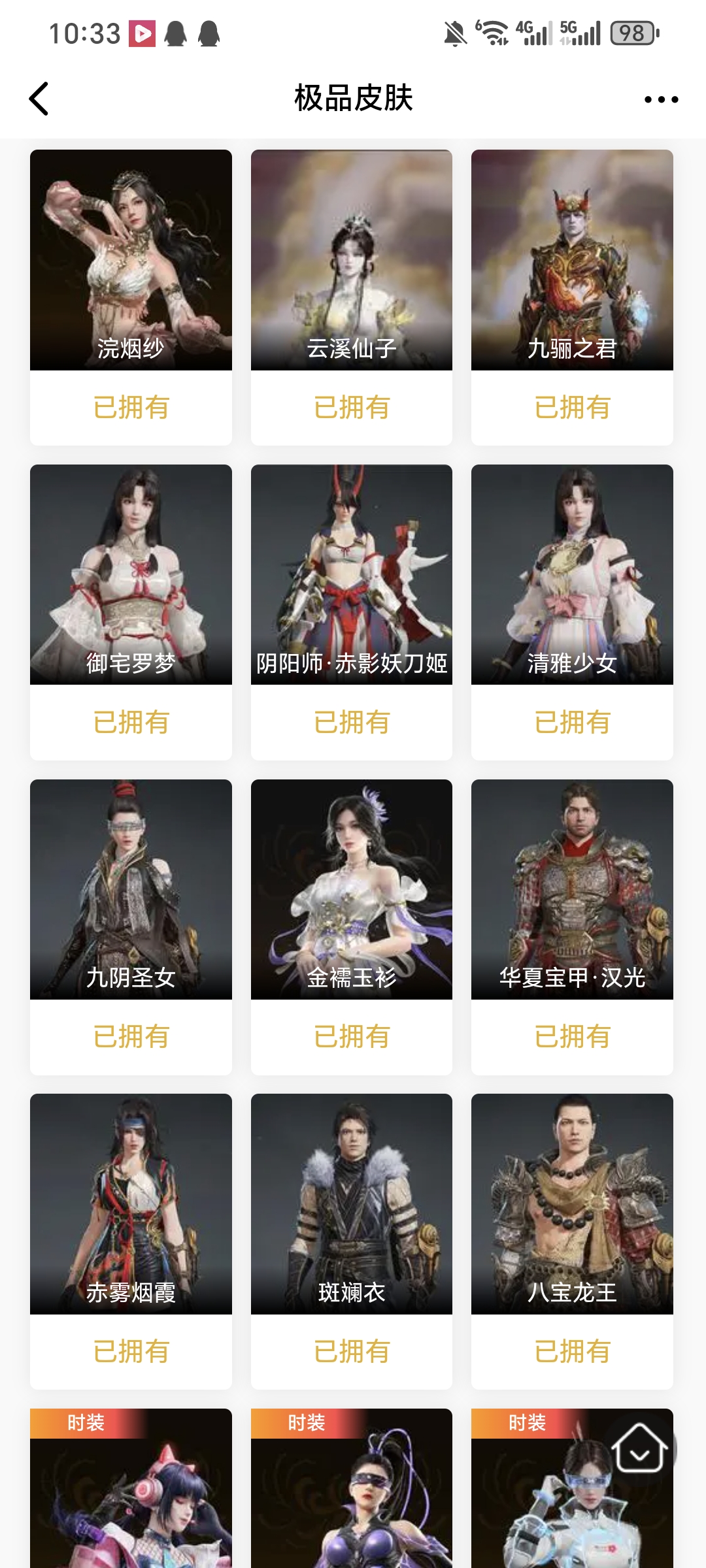Select the 华夏宝甲·汉光 skin
Screen dimensions: 706x1568
pos(572,890)
